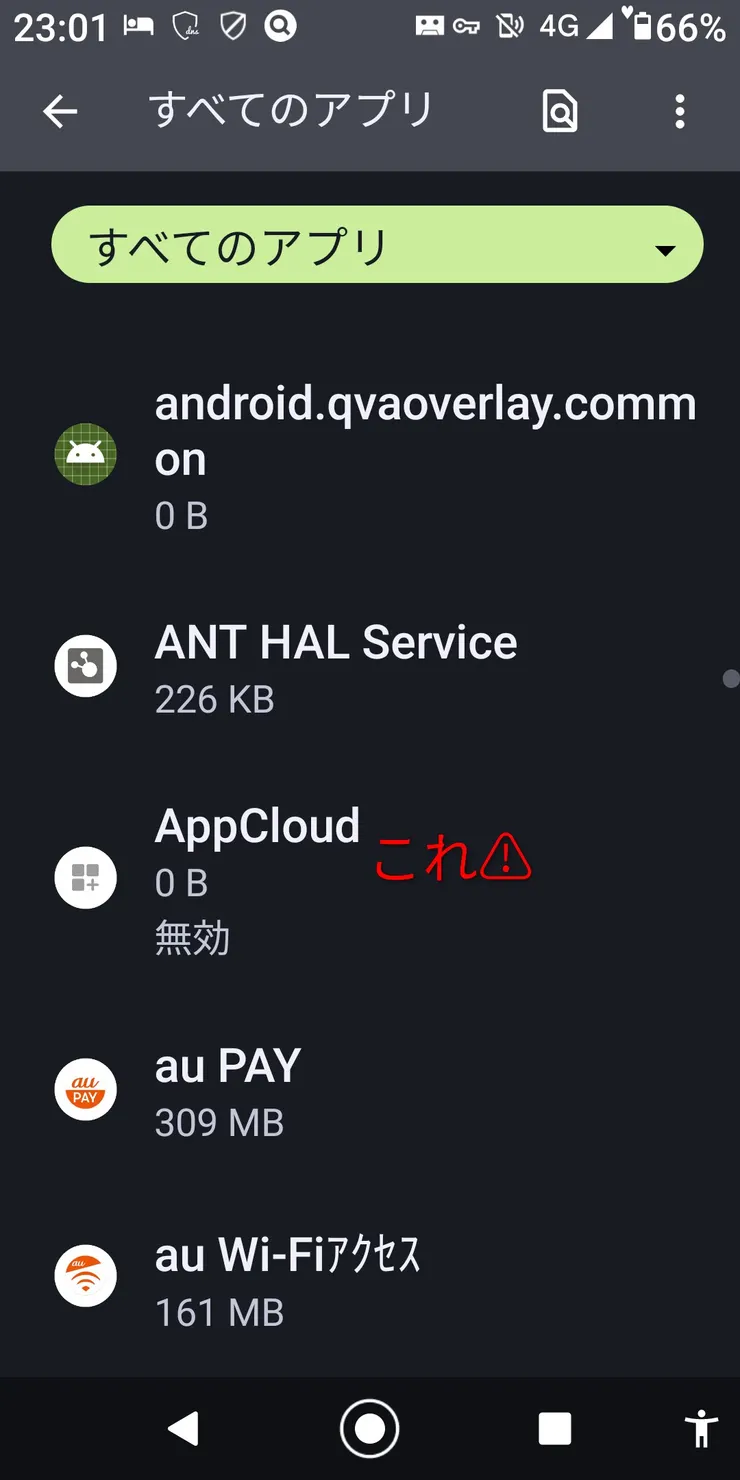Go back from すべてのアプリ screen
Screen dimensions: 740x1480
60,112
